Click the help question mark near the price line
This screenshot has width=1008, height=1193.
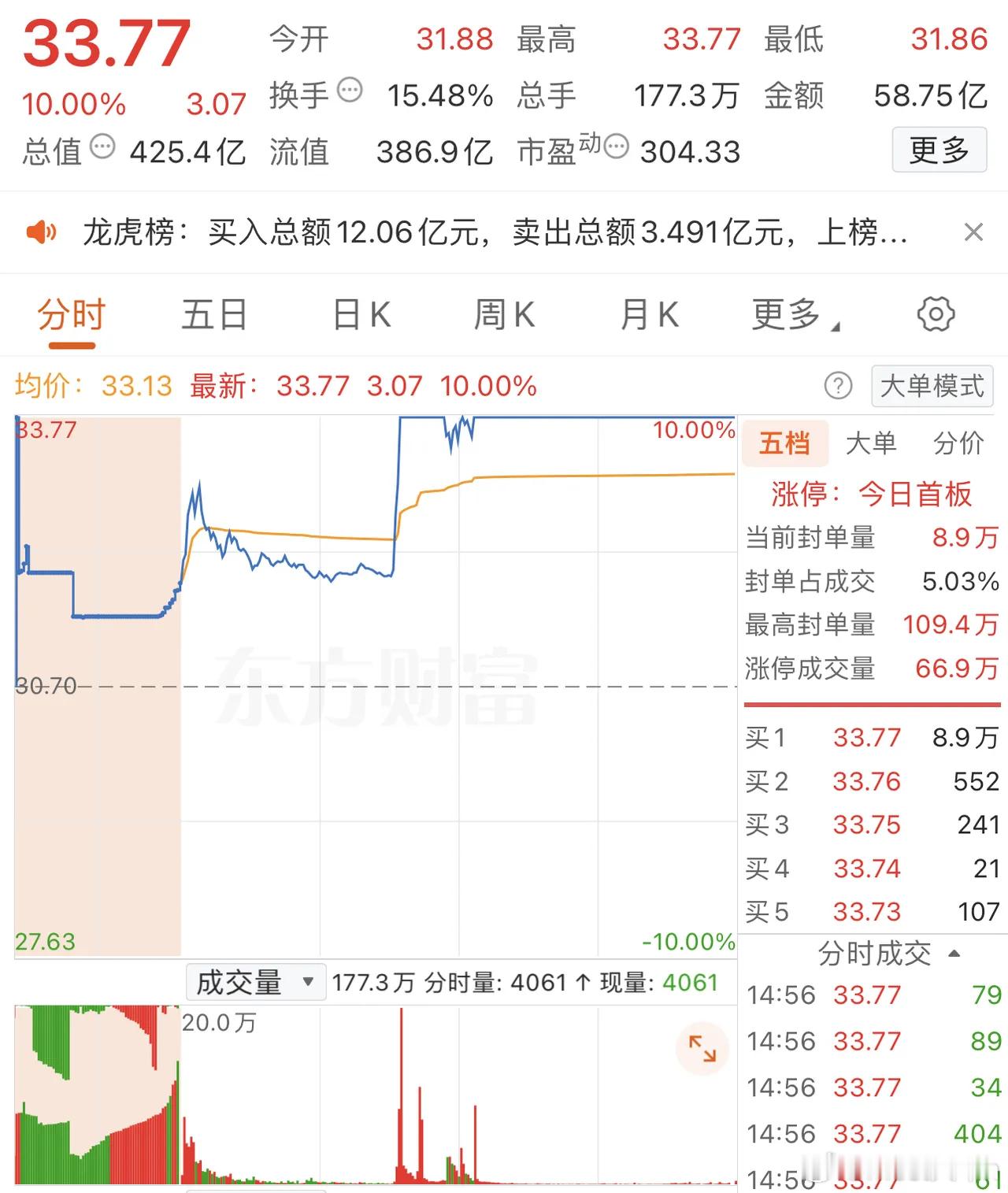839,386
